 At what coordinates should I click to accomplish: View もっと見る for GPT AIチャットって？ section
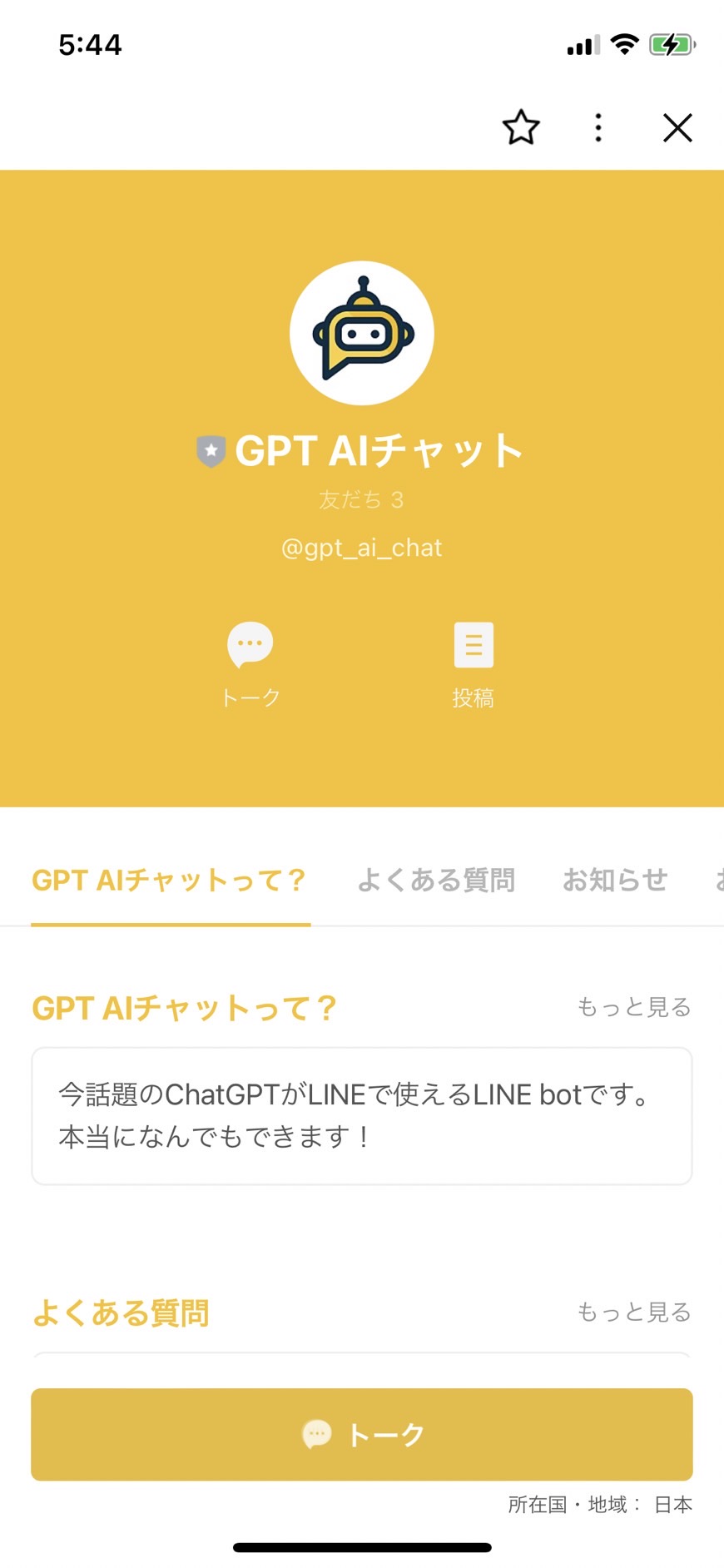[x=634, y=1007]
